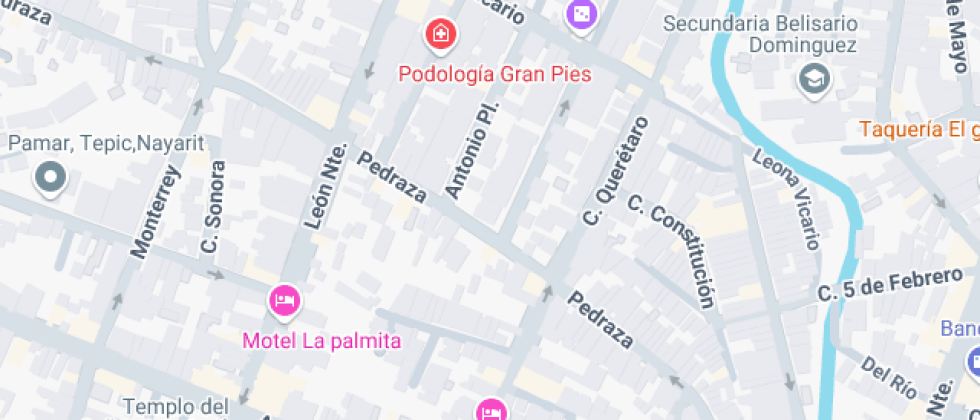
Task: Tap the Templo del… place label
Action: tap(178, 407)
